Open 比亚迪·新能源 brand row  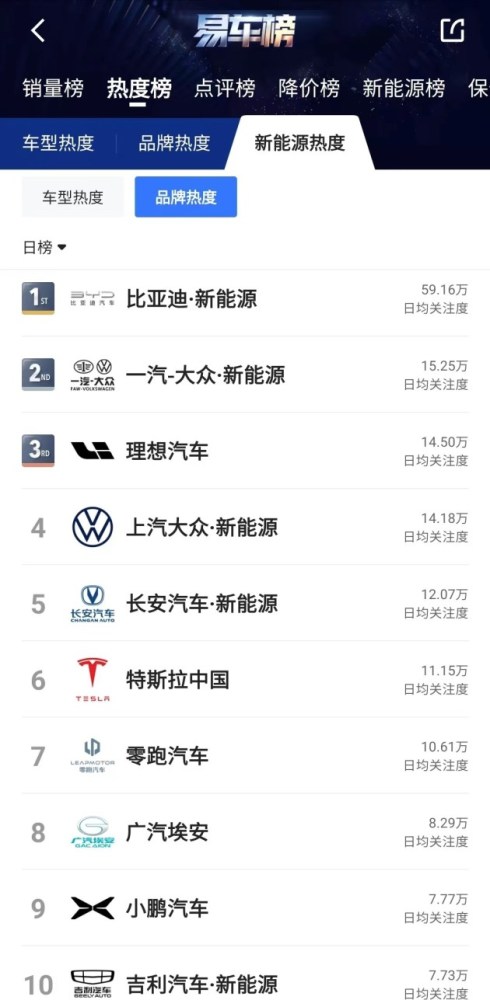click(x=245, y=299)
